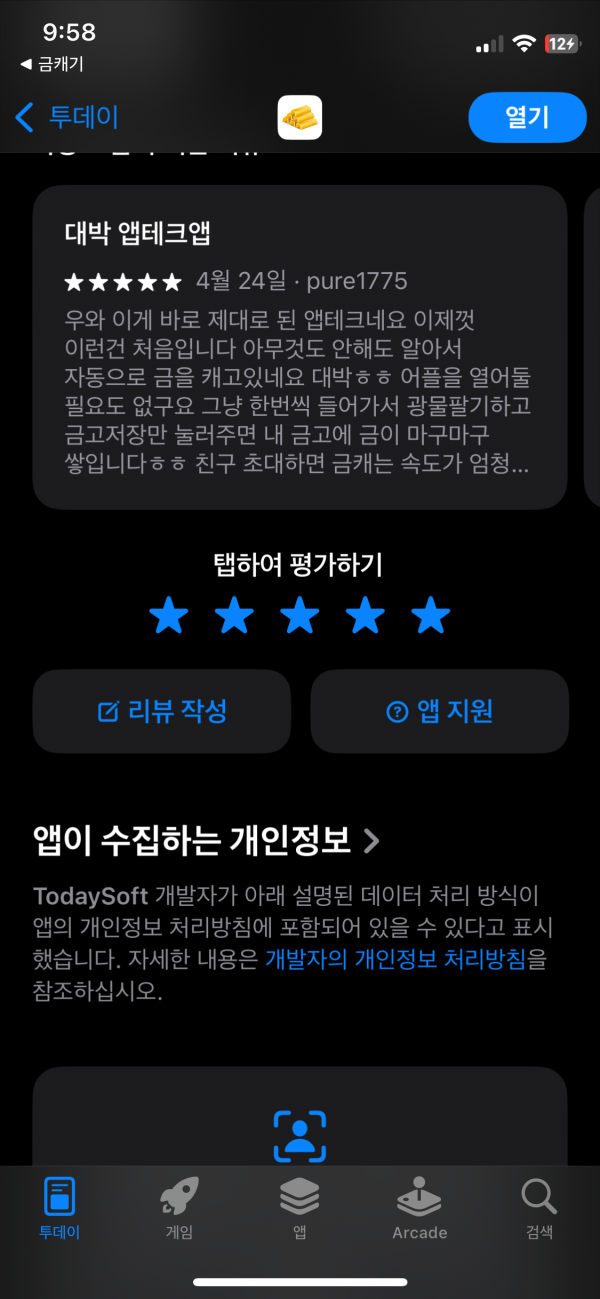600x1299 pixels.
Task: Go to the 검색 tab
Action: point(539,1207)
